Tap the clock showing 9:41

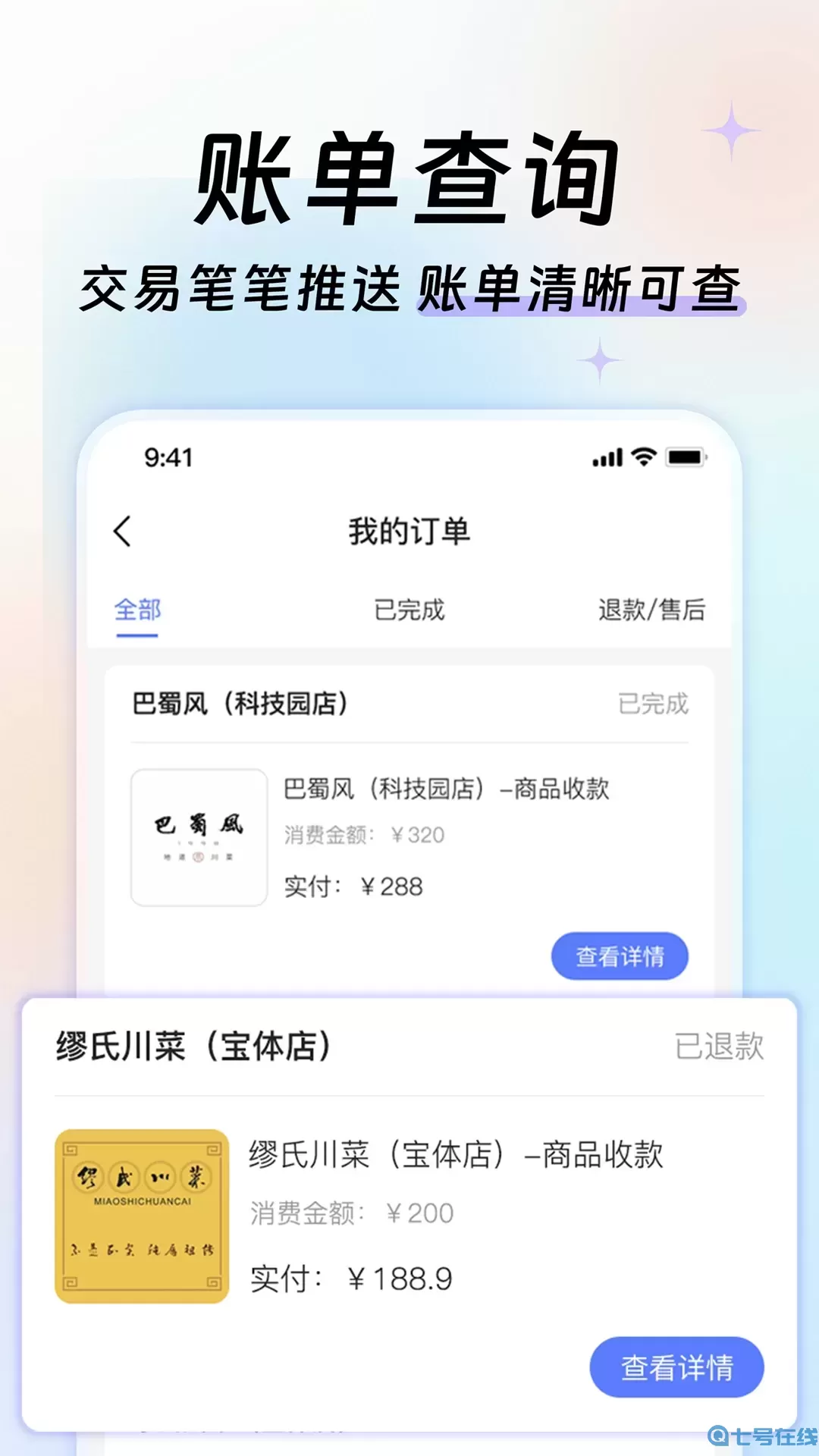(x=168, y=455)
